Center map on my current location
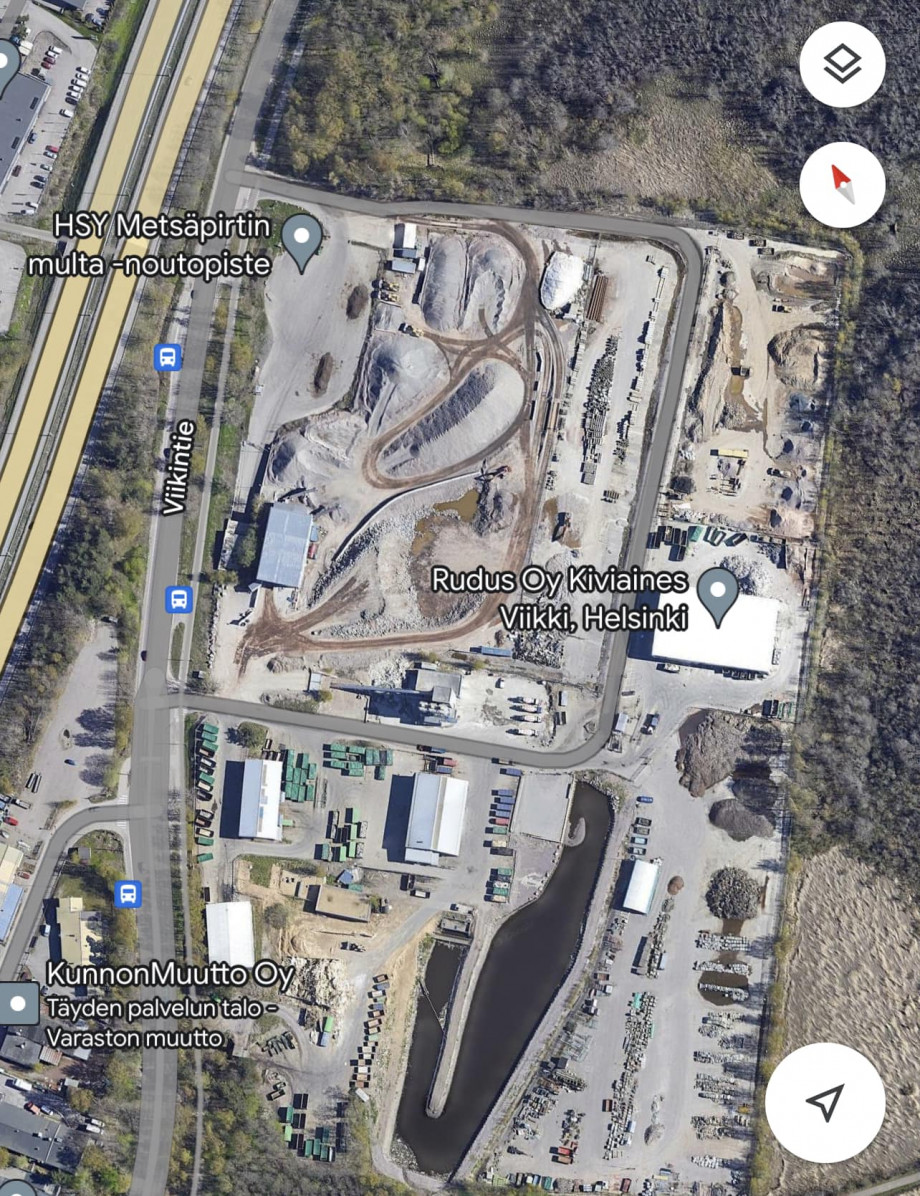The width and height of the screenshot is (920, 1196). tap(825, 1102)
